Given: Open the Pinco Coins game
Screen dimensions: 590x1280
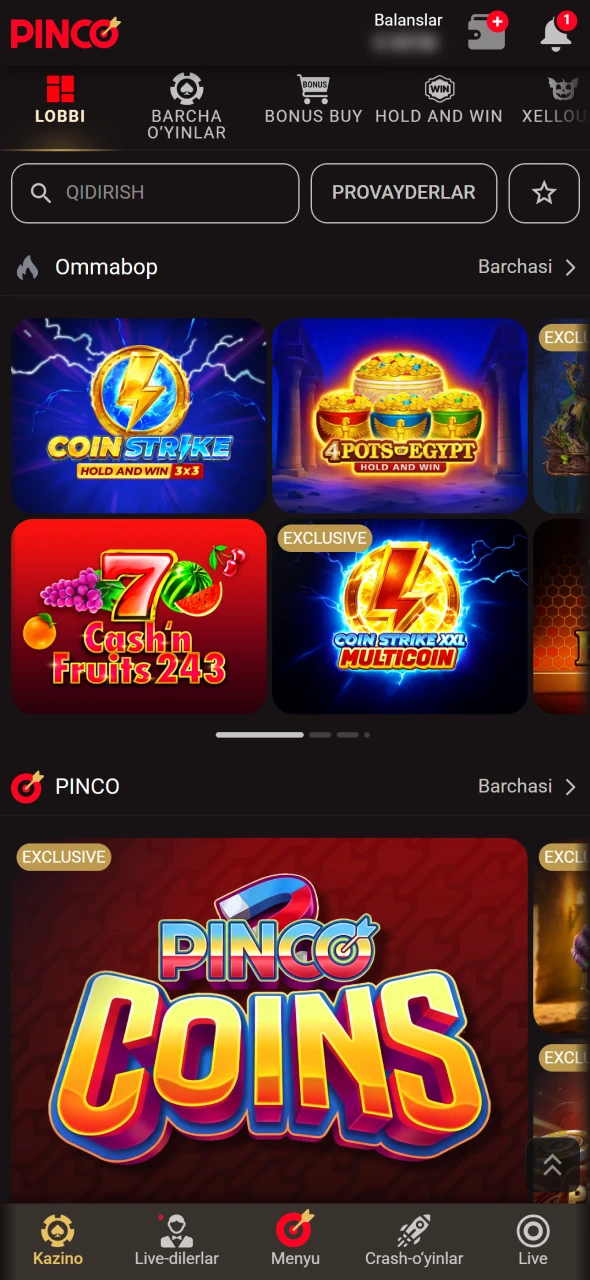Looking at the screenshot, I should click(270, 1020).
